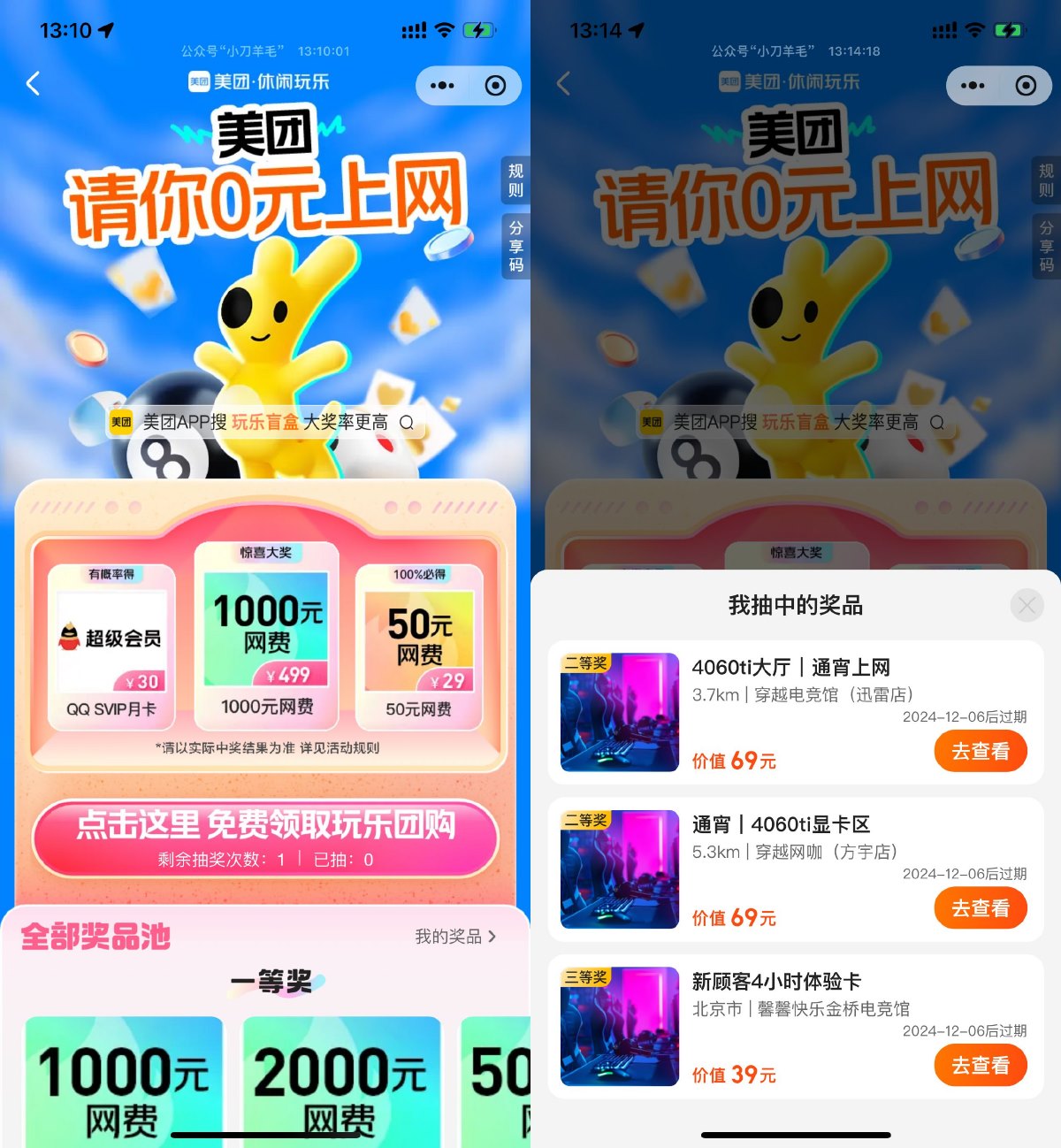
Task: Dismiss the 我抽中的奖品 sheet with the X
Action: [1027, 606]
